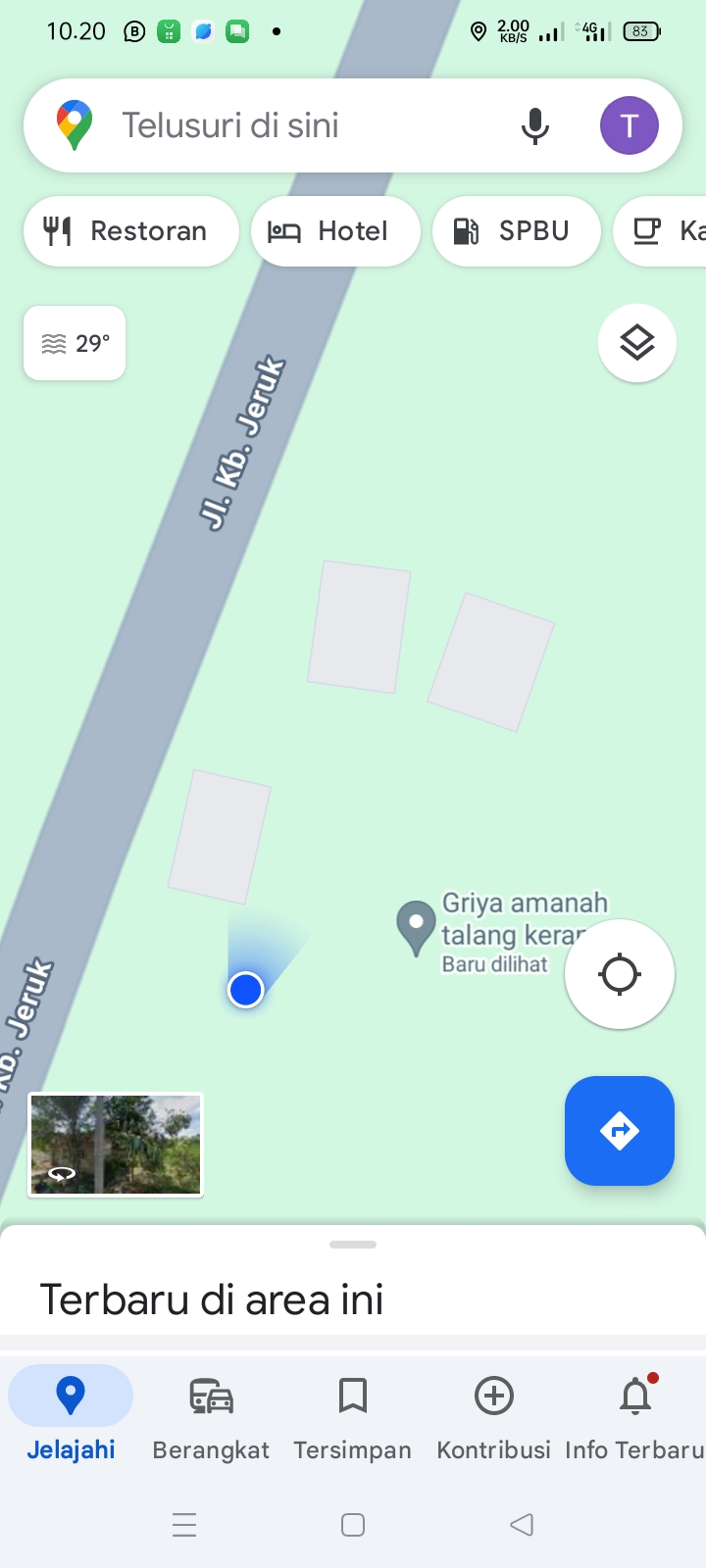
Task: Open the map layers button
Action: click(x=637, y=343)
